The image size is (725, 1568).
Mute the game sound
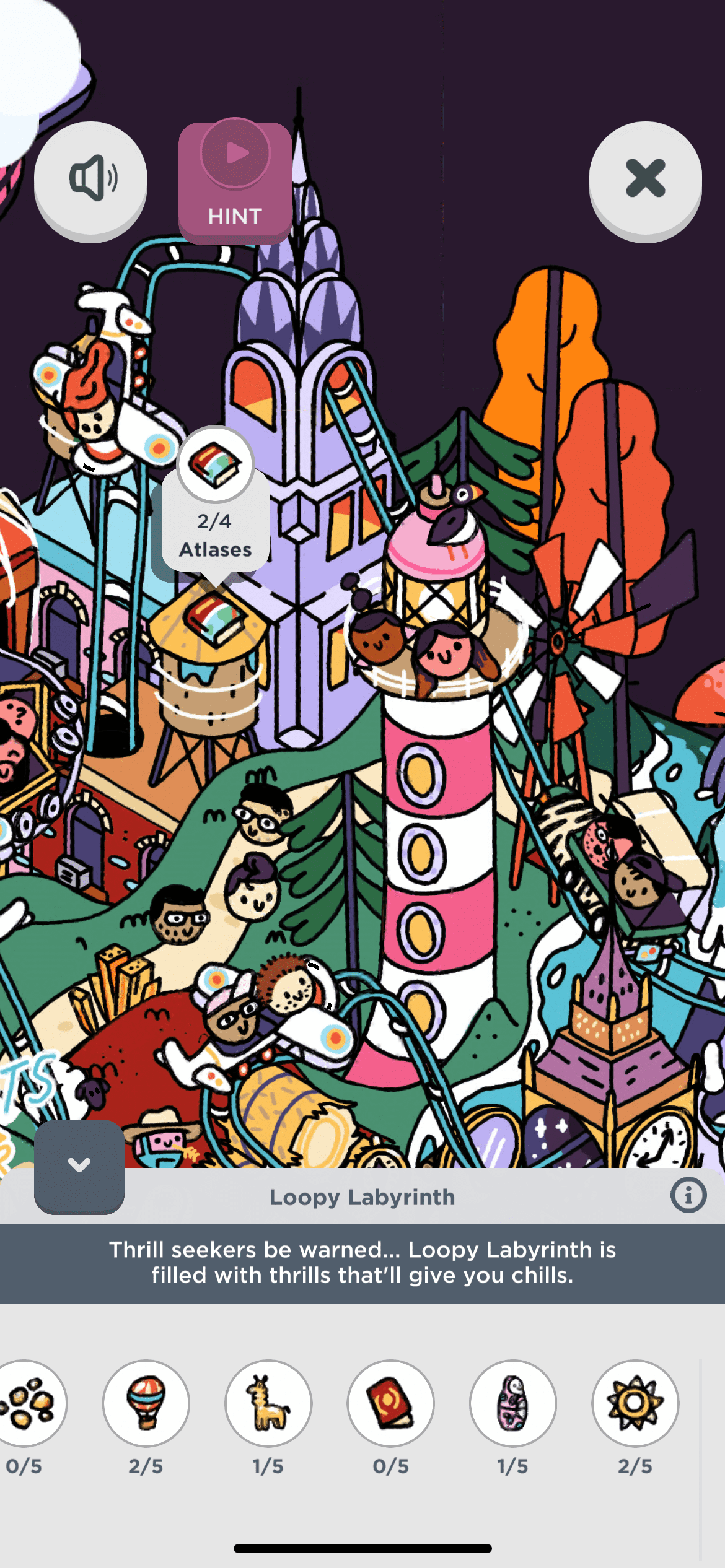pos(90,179)
